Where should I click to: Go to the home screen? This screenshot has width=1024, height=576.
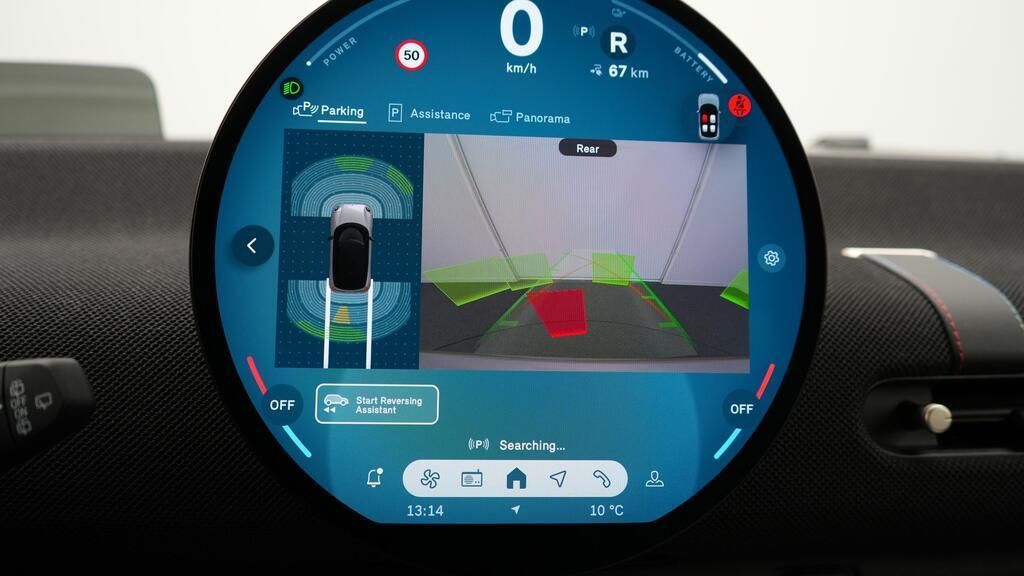click(516, 479)
